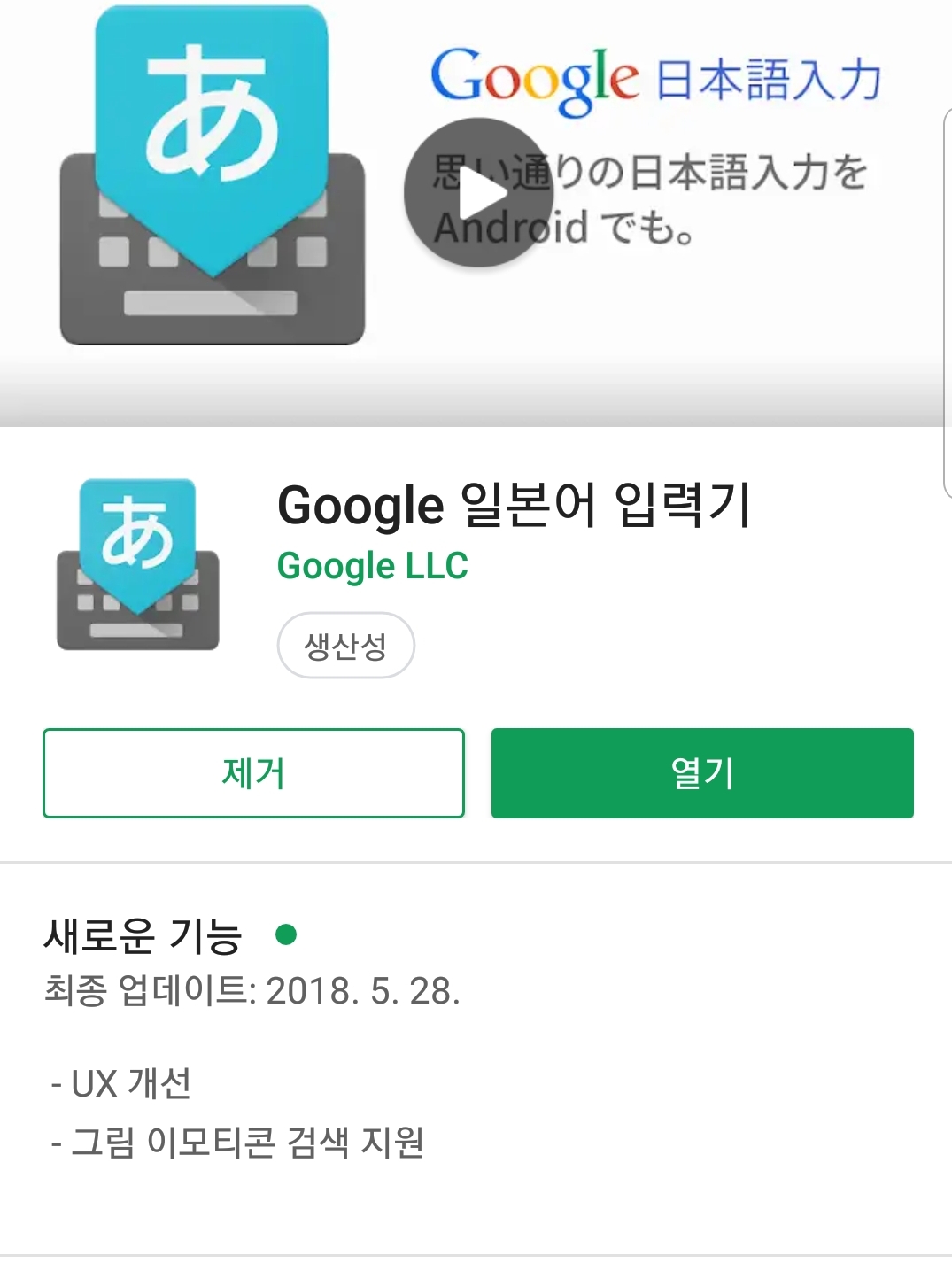Select the 생산성 category chip
This screenshot has width=952, height=1279.
[x=345, y=646]
